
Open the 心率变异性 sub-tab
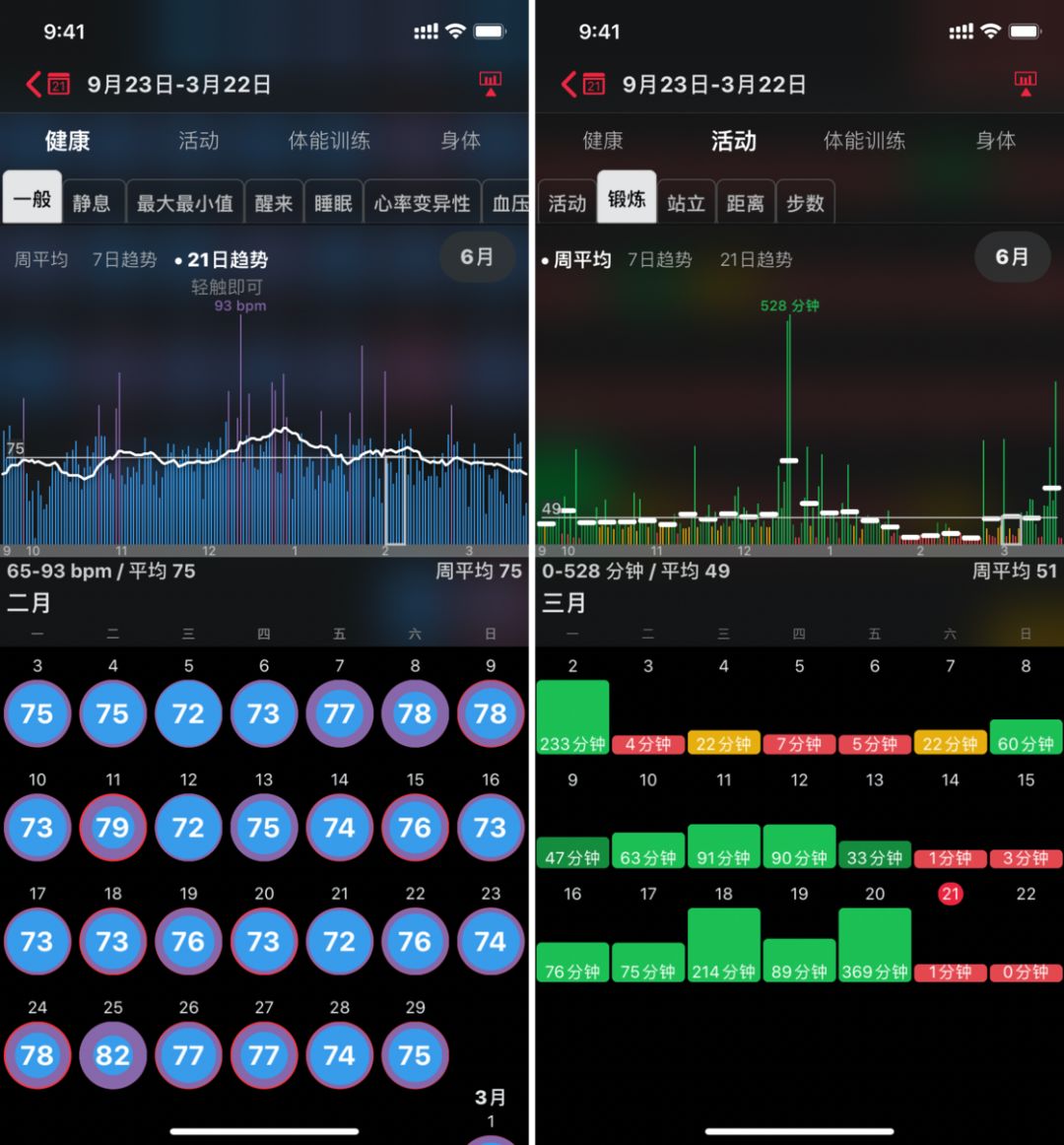pos(422,203)
